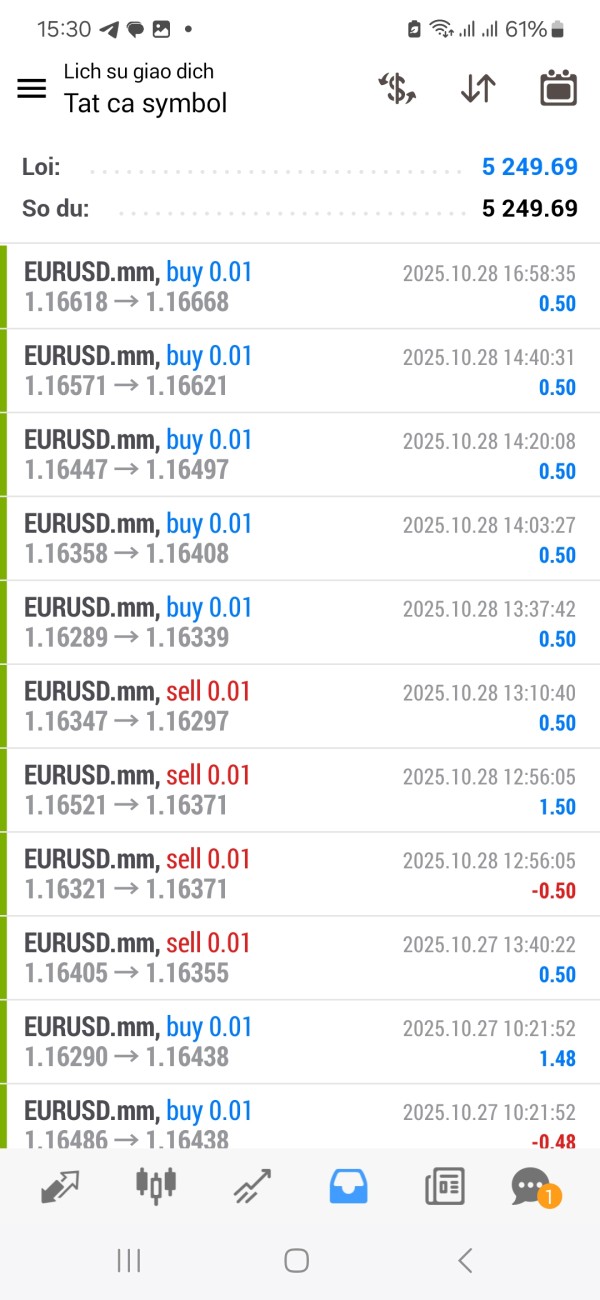View the buy trade at 14:20:08

[x=300, y=454]
